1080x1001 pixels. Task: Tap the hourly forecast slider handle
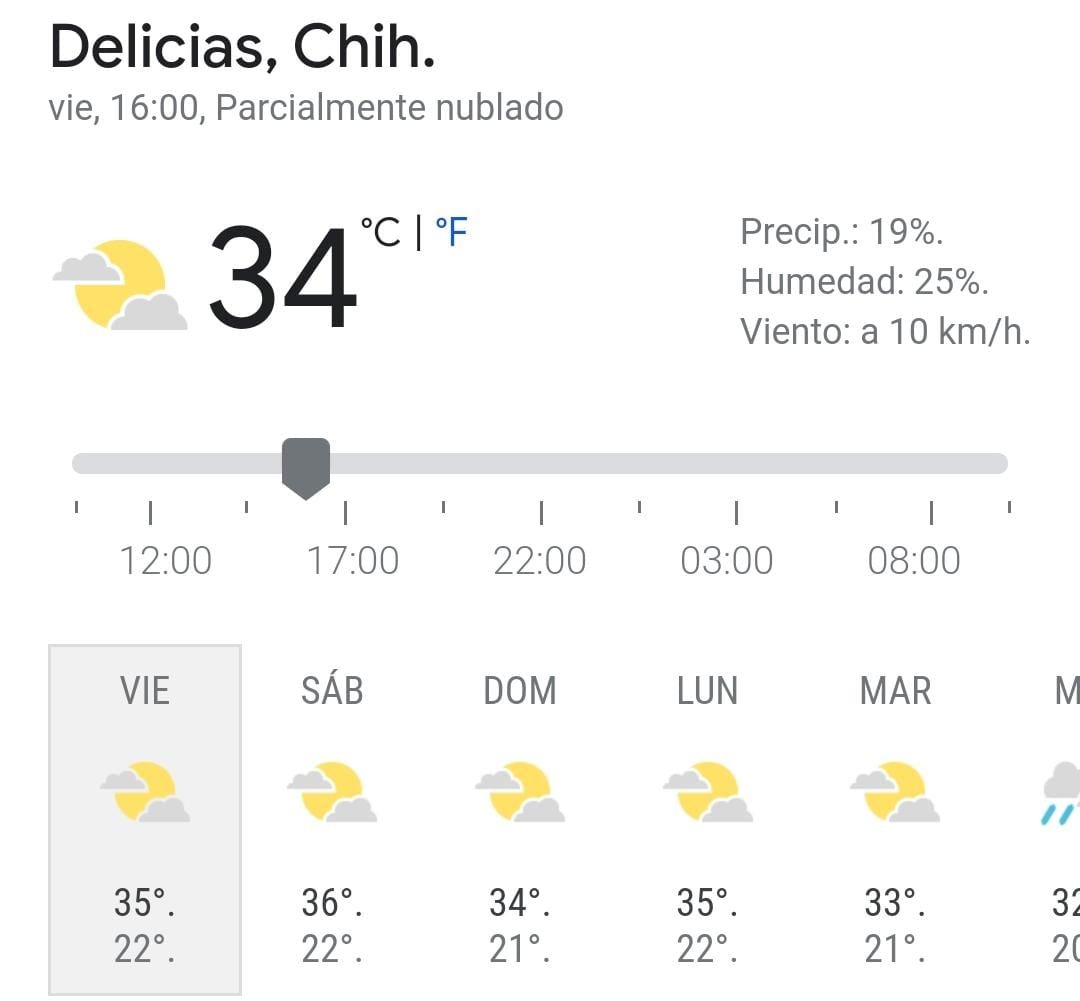306,466
